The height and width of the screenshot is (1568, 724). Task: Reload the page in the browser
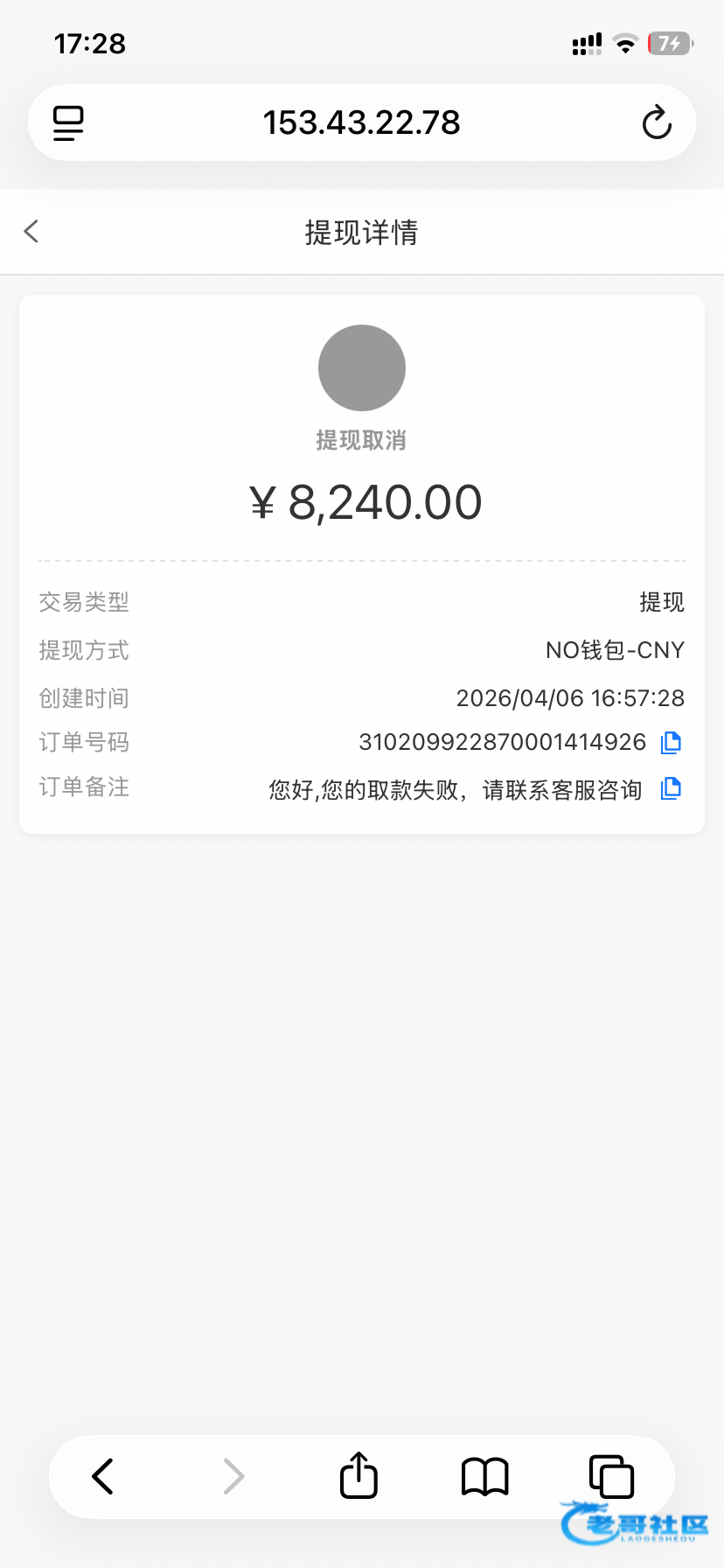click(x=657, y=123)
